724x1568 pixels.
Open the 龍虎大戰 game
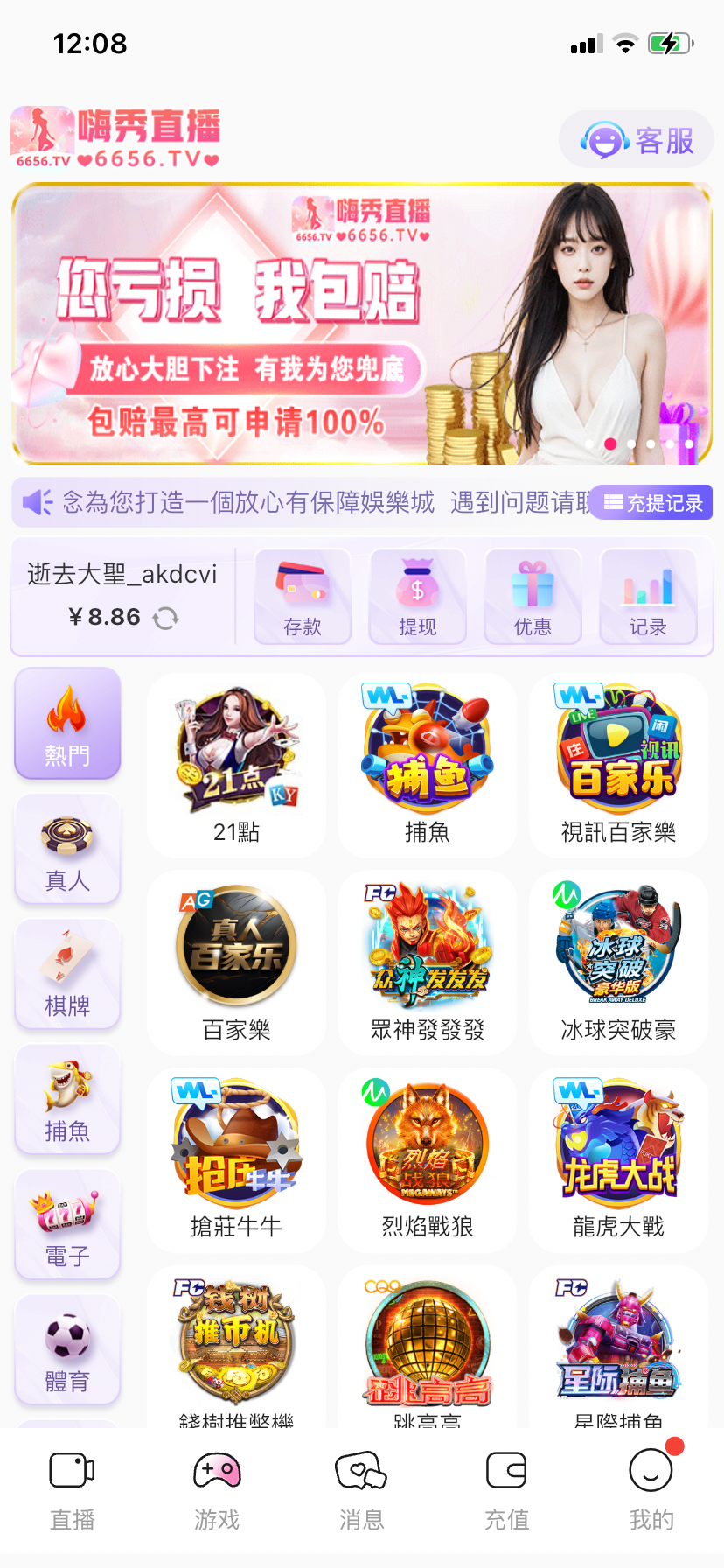618,1160
